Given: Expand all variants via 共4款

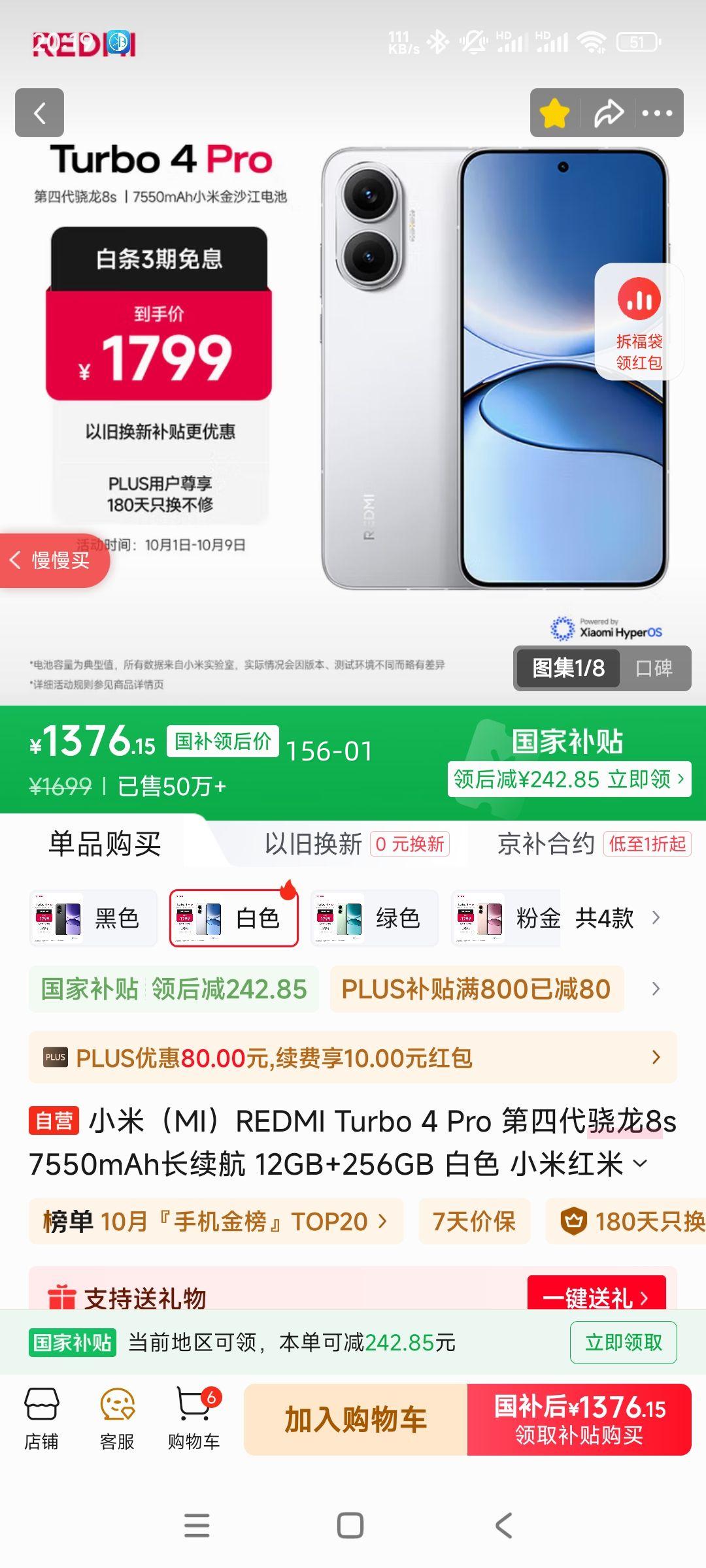Looking at the screenshot, I should pyautogui.click(x=617, y=918).
